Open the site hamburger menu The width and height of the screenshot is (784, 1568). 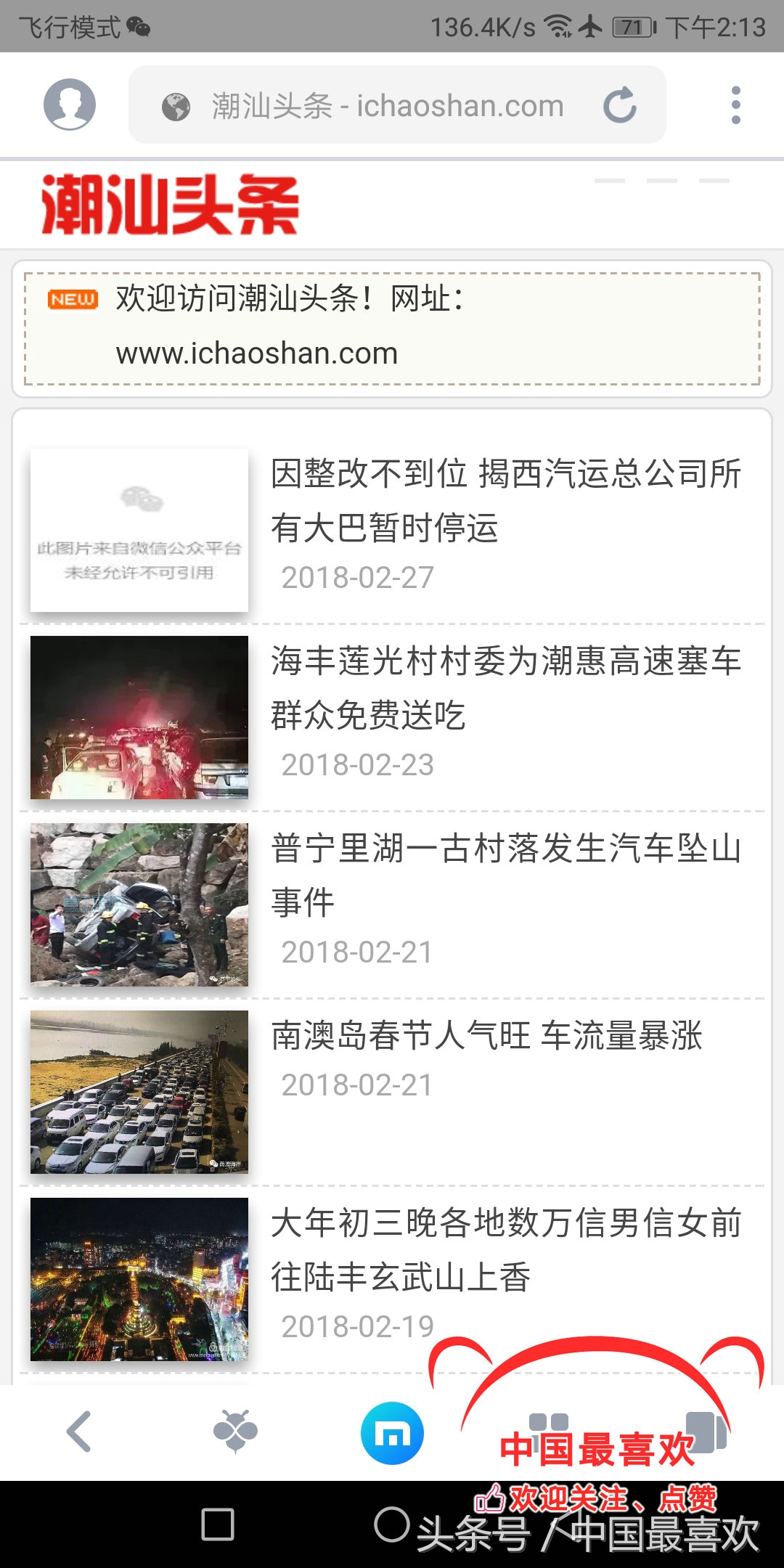pos(661,181)
